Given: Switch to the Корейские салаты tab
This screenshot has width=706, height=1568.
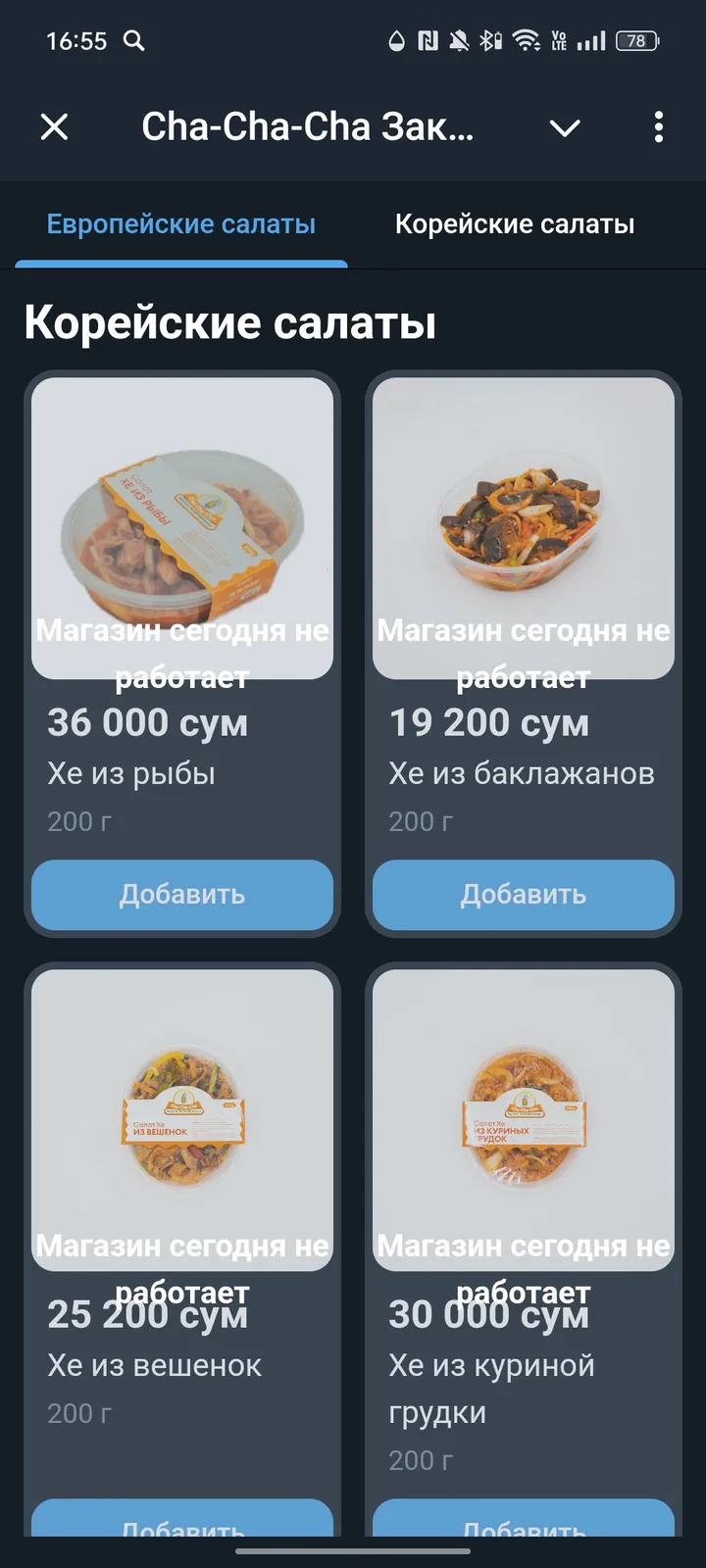Looking at the screenshot, I should click(x=515, y=223).
